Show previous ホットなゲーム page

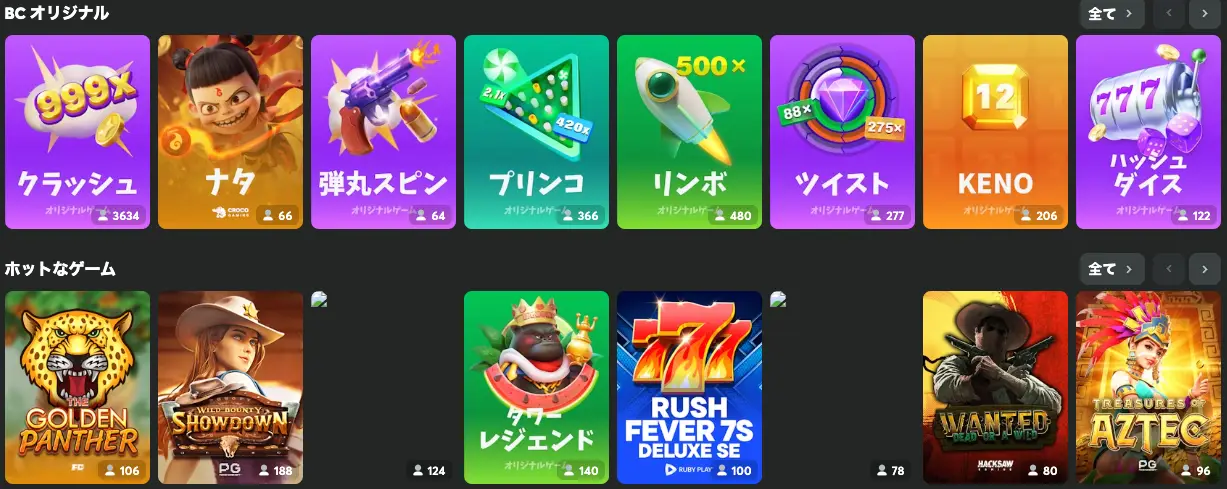1169,269
